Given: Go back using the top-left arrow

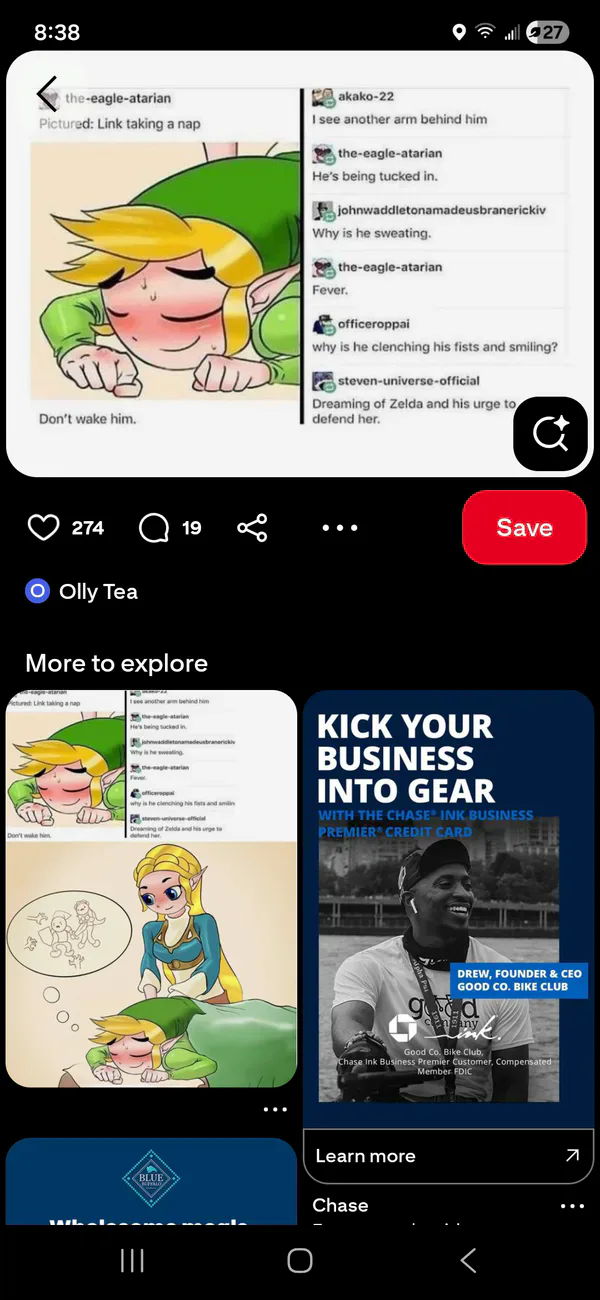Looking at the screenshot, I should pos(47,93).
